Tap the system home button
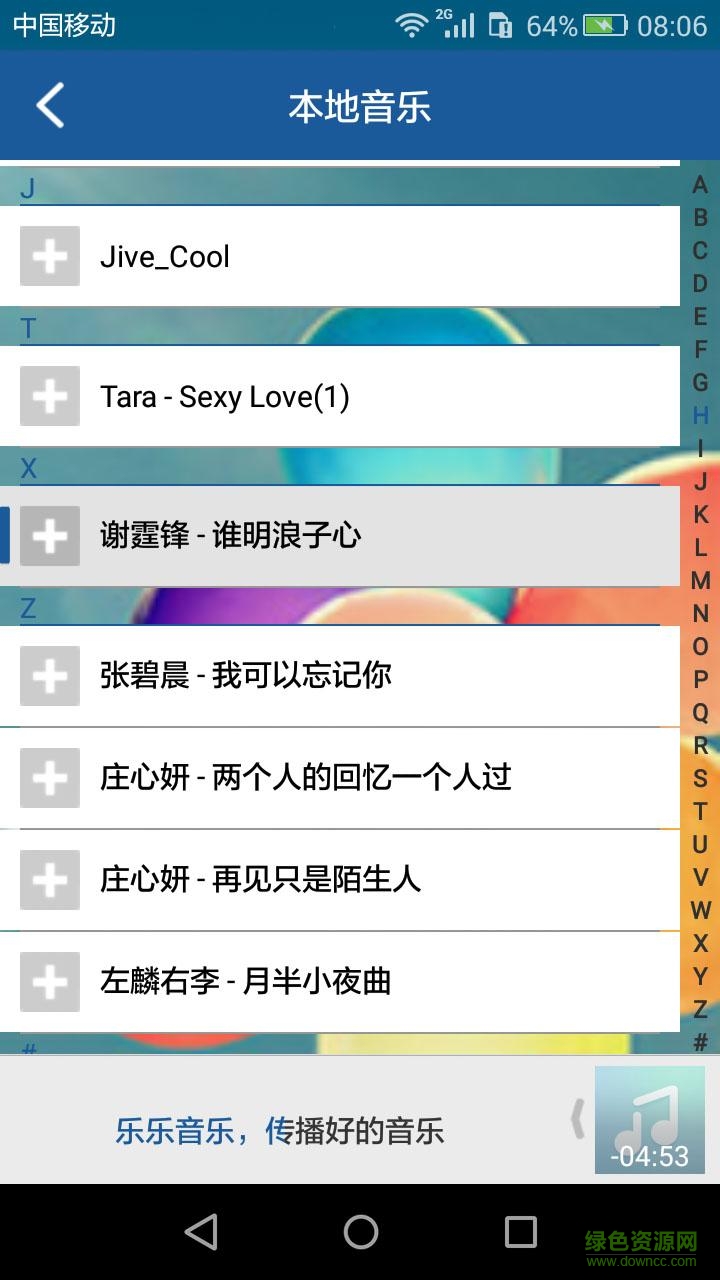Image resolution: width=720 pixels, height=1280 pixels. pos(360,1232)
